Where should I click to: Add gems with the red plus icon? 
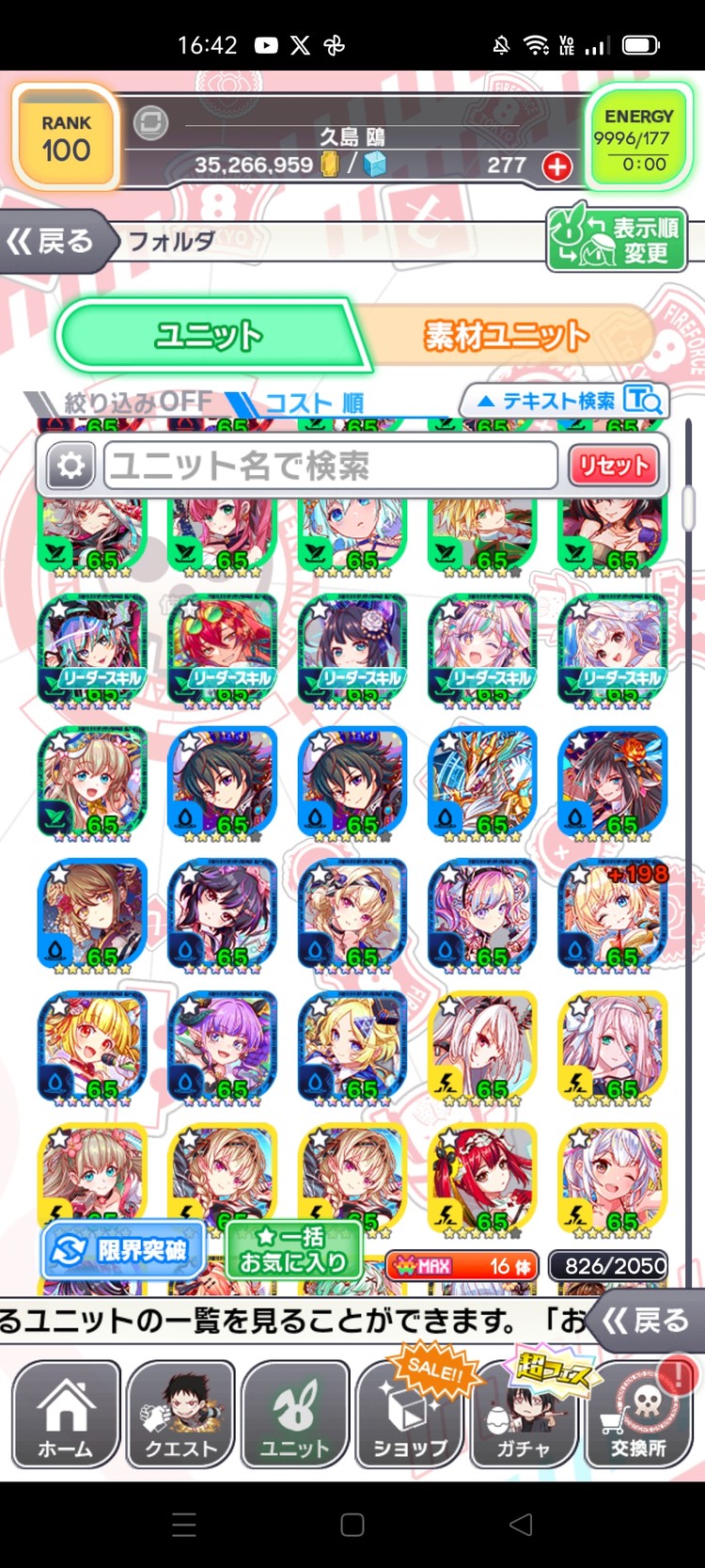[557, 166]
